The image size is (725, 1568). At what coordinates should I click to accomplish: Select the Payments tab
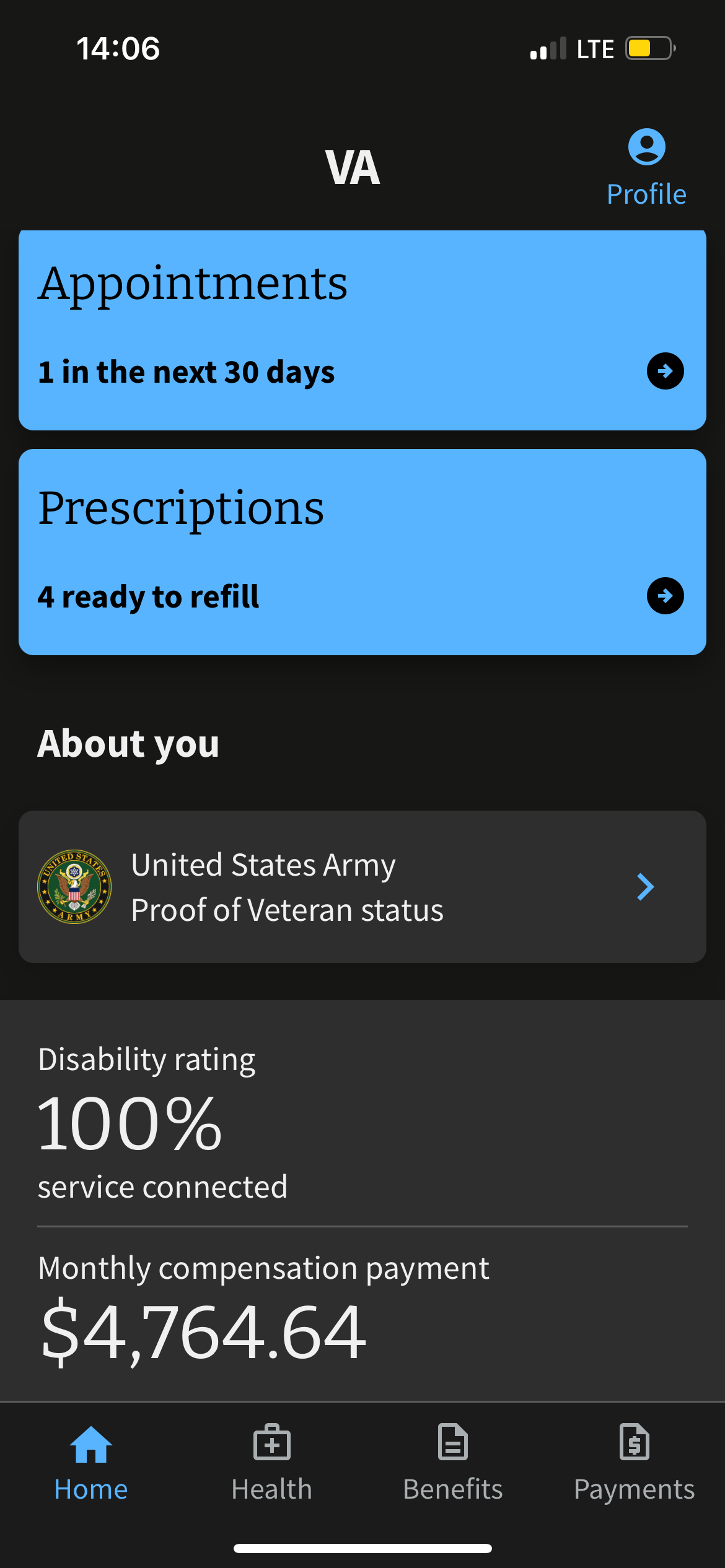[x=634, y=1463]
